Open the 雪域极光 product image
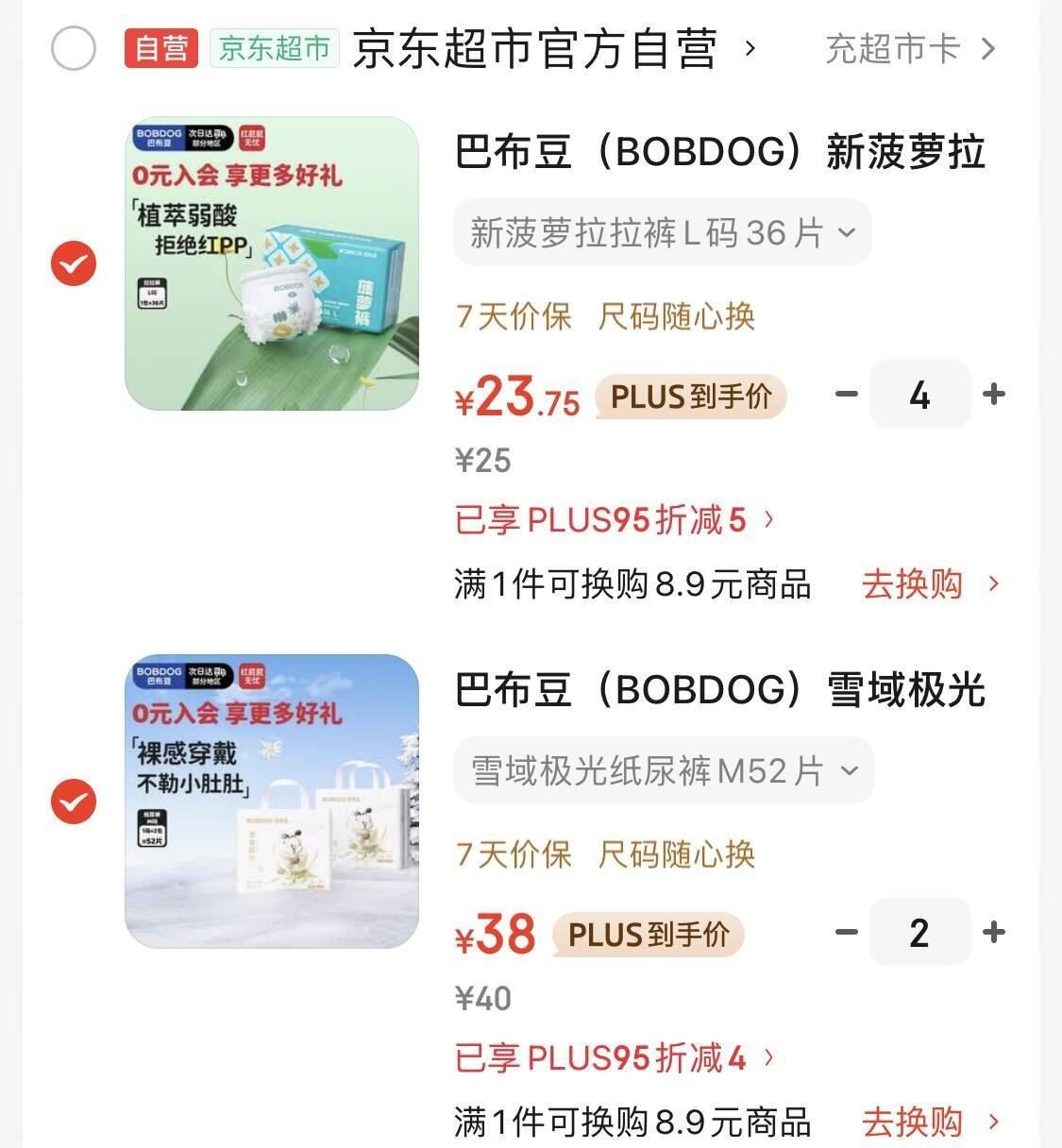The image size is (1062, 1148). (x=272, y=802)
